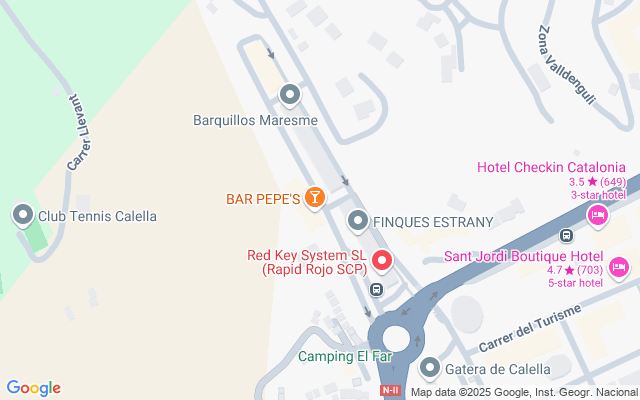The width and height of the screenshot is (640, 400).
Task: Open the FINQUES ESTRANY place marker
Action: click(358, 221)
